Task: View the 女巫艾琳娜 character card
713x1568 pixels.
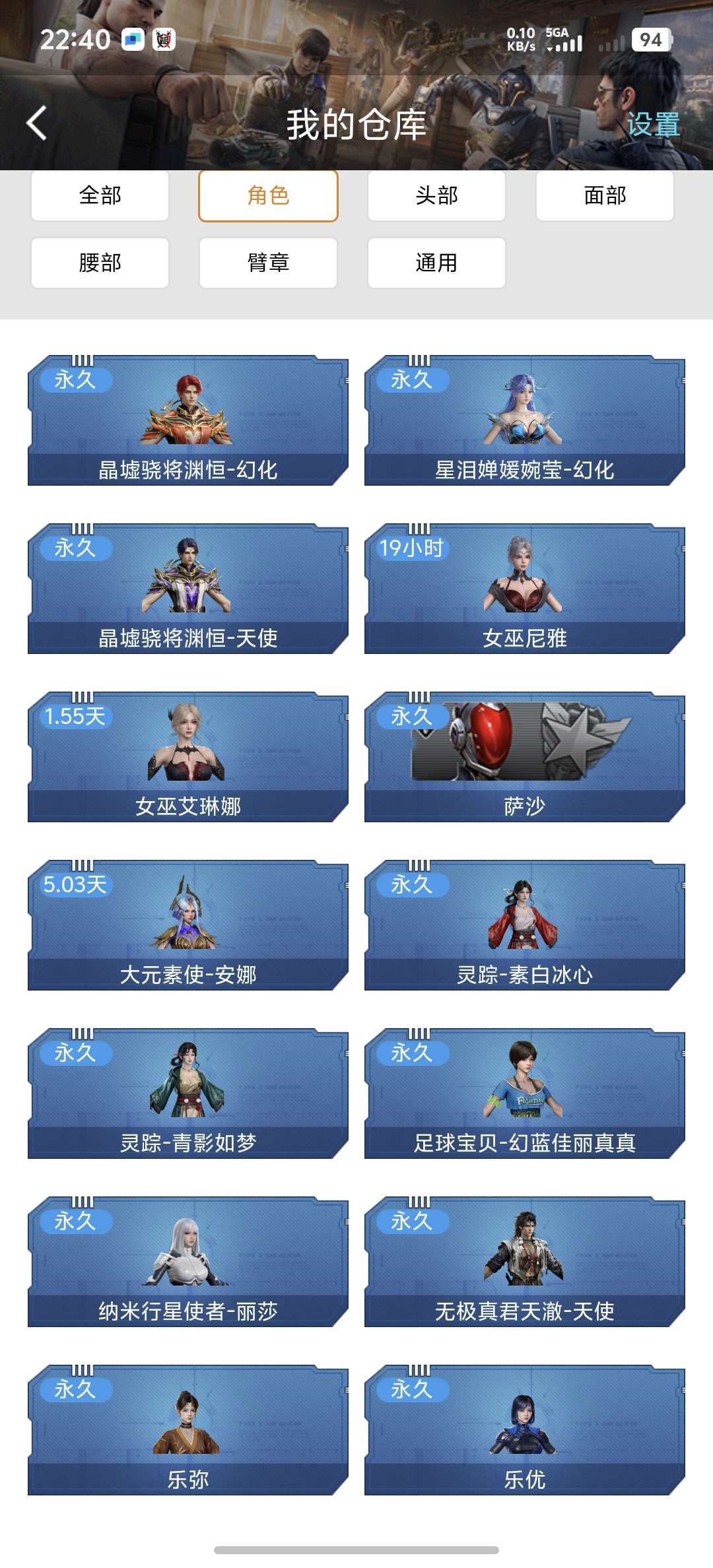Action: tap(188, 758)
